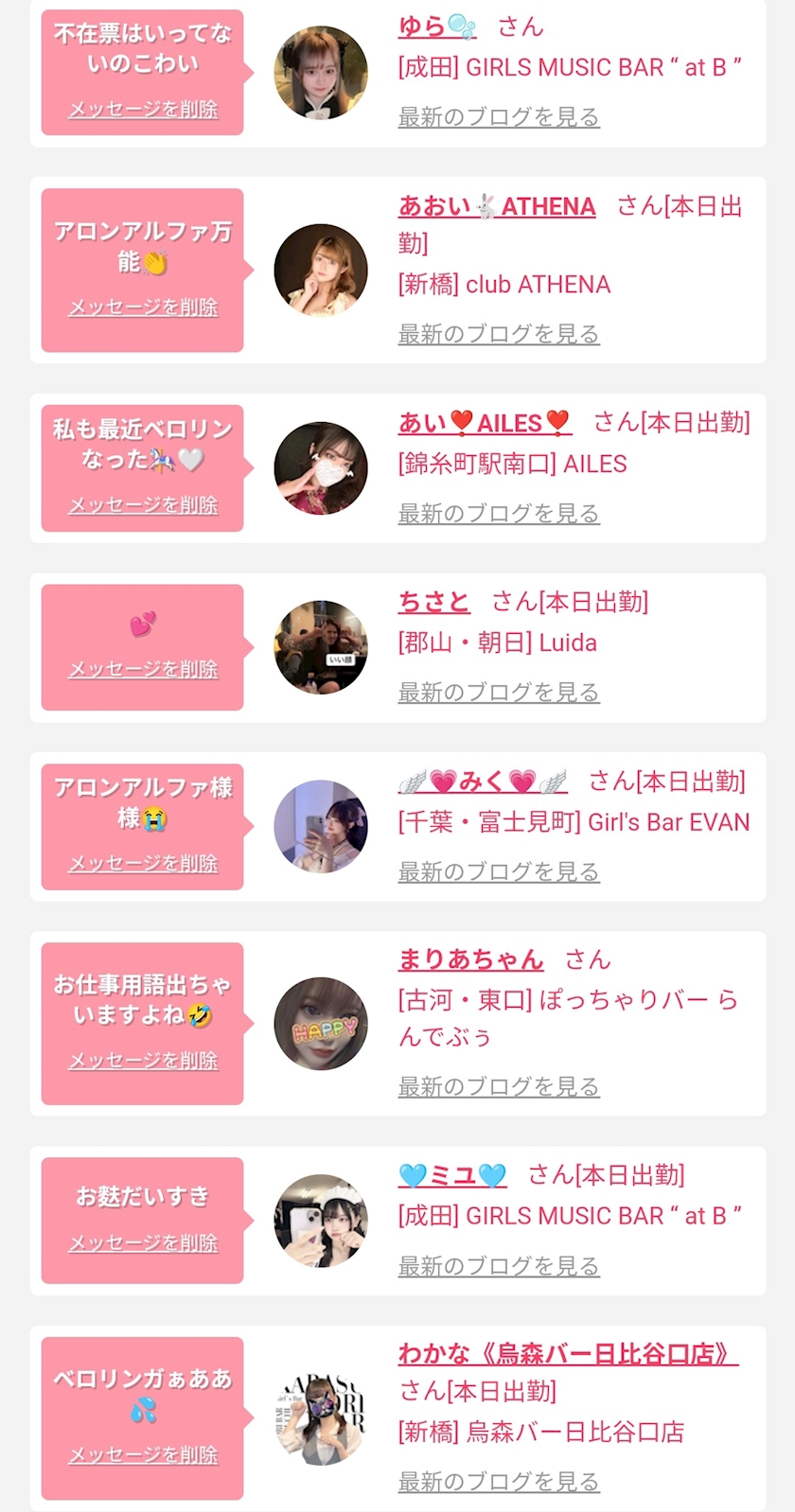Open あおい ATHENA profile link

[x=497, y=206]
